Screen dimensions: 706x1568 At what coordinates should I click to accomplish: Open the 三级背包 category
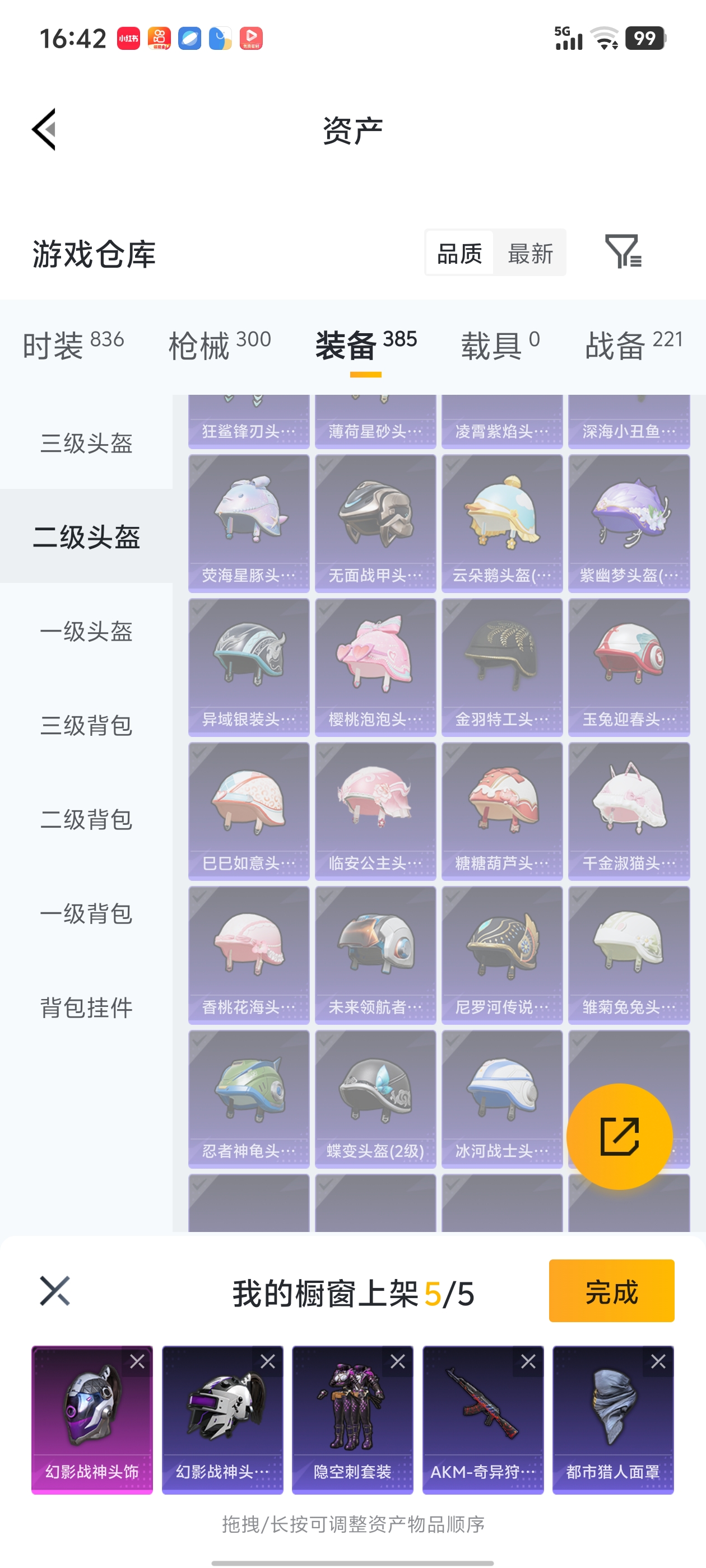[86, 726]
